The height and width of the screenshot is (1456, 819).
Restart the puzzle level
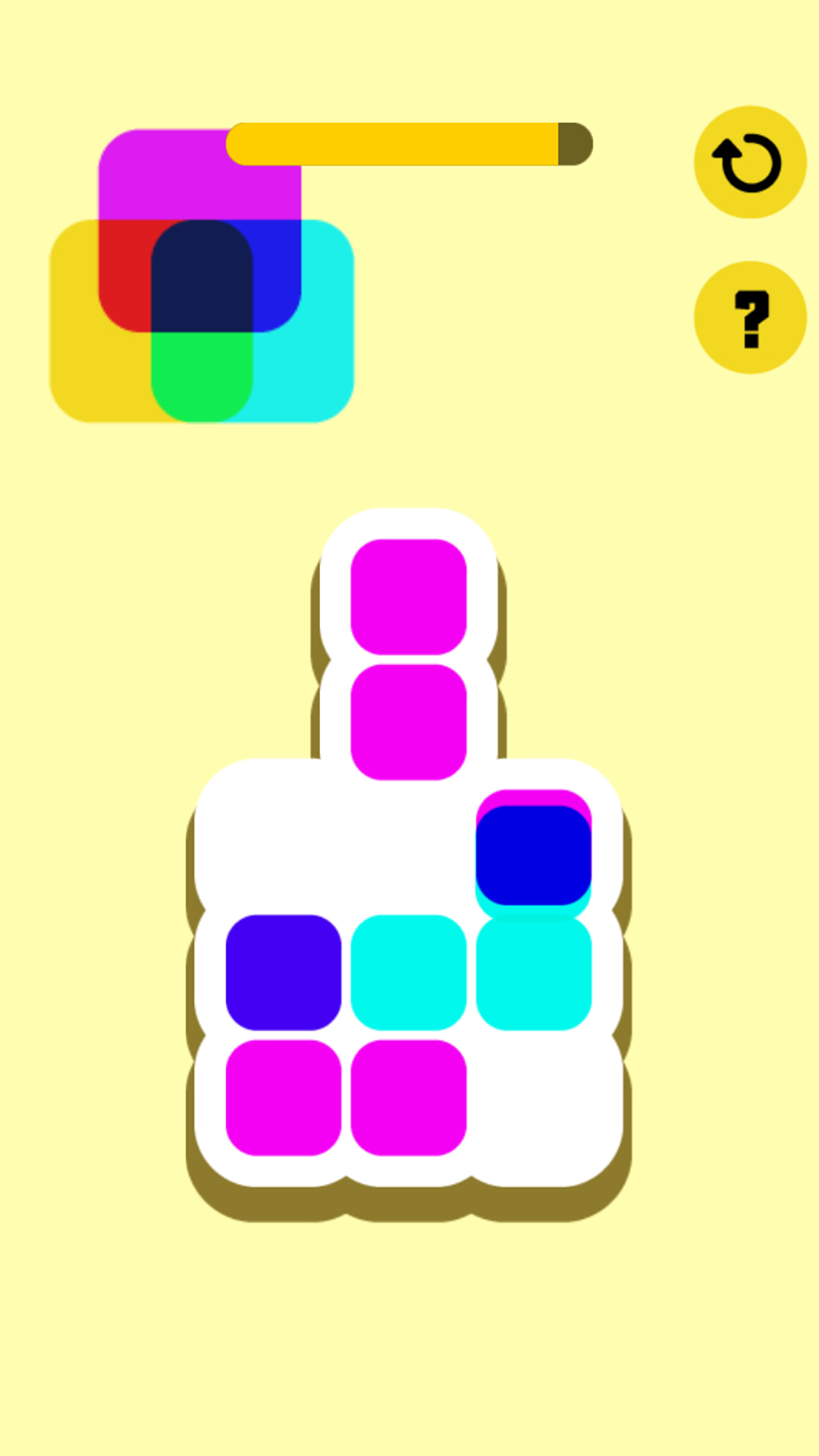pyautogui.click(x=749, y=162)
